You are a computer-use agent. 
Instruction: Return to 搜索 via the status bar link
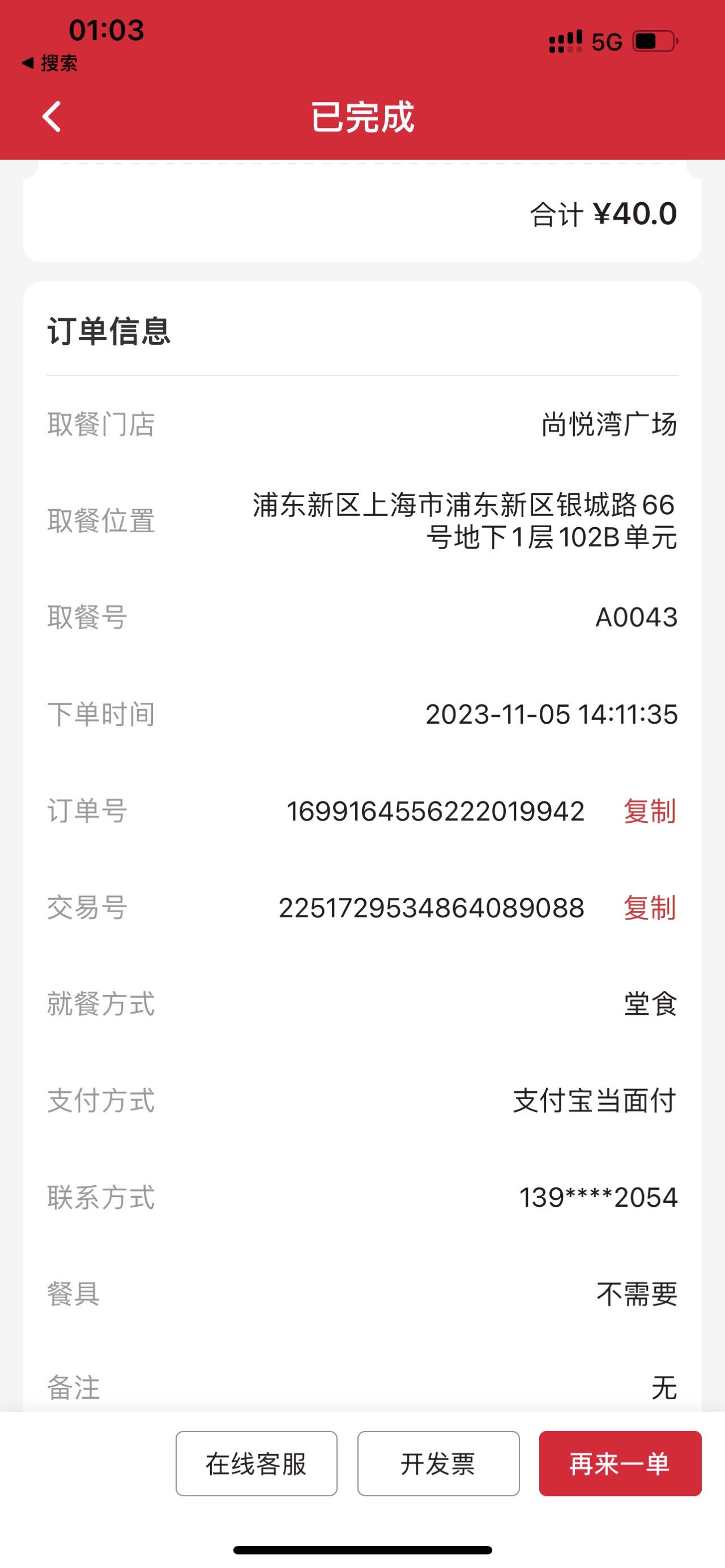[50, 63]
